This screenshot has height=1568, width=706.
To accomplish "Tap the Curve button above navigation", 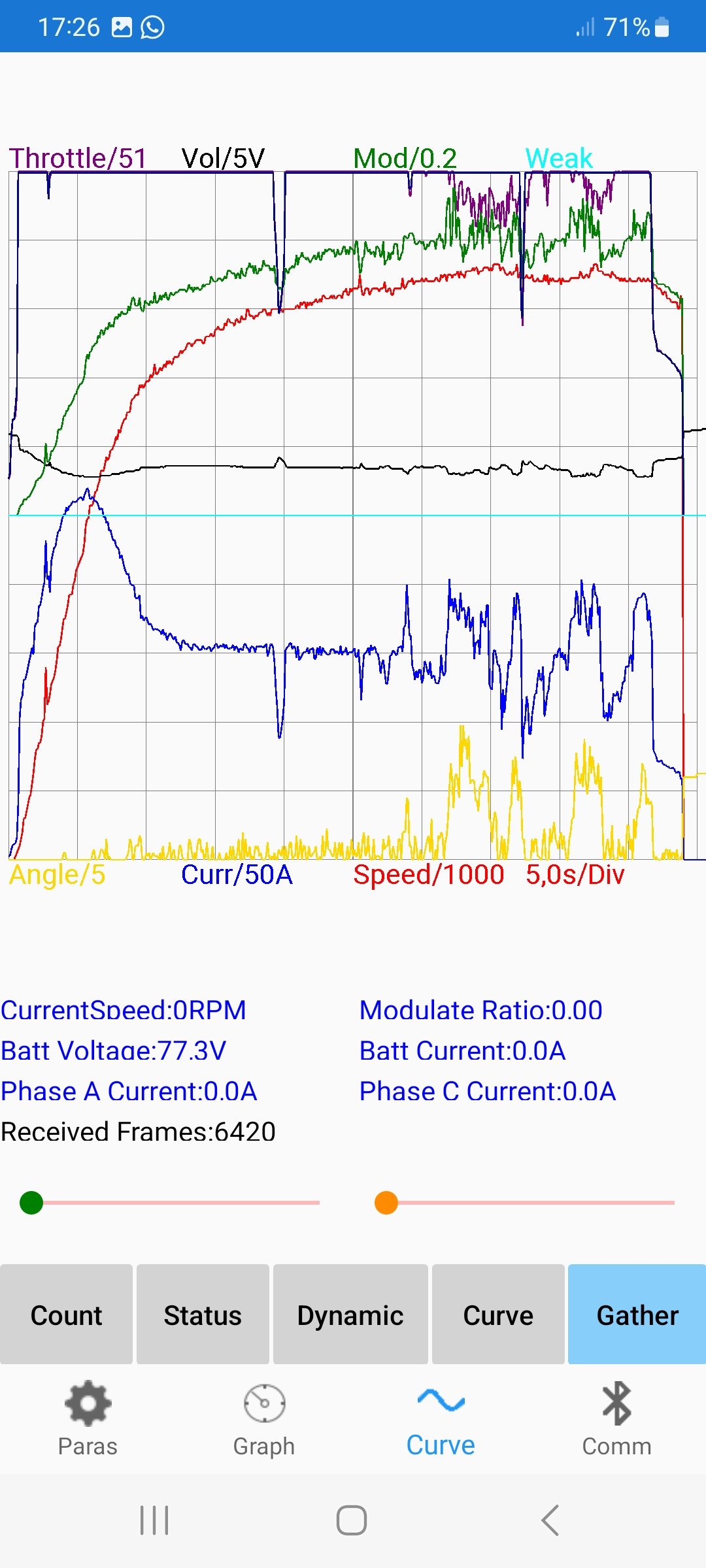I will pos(498,1315).
